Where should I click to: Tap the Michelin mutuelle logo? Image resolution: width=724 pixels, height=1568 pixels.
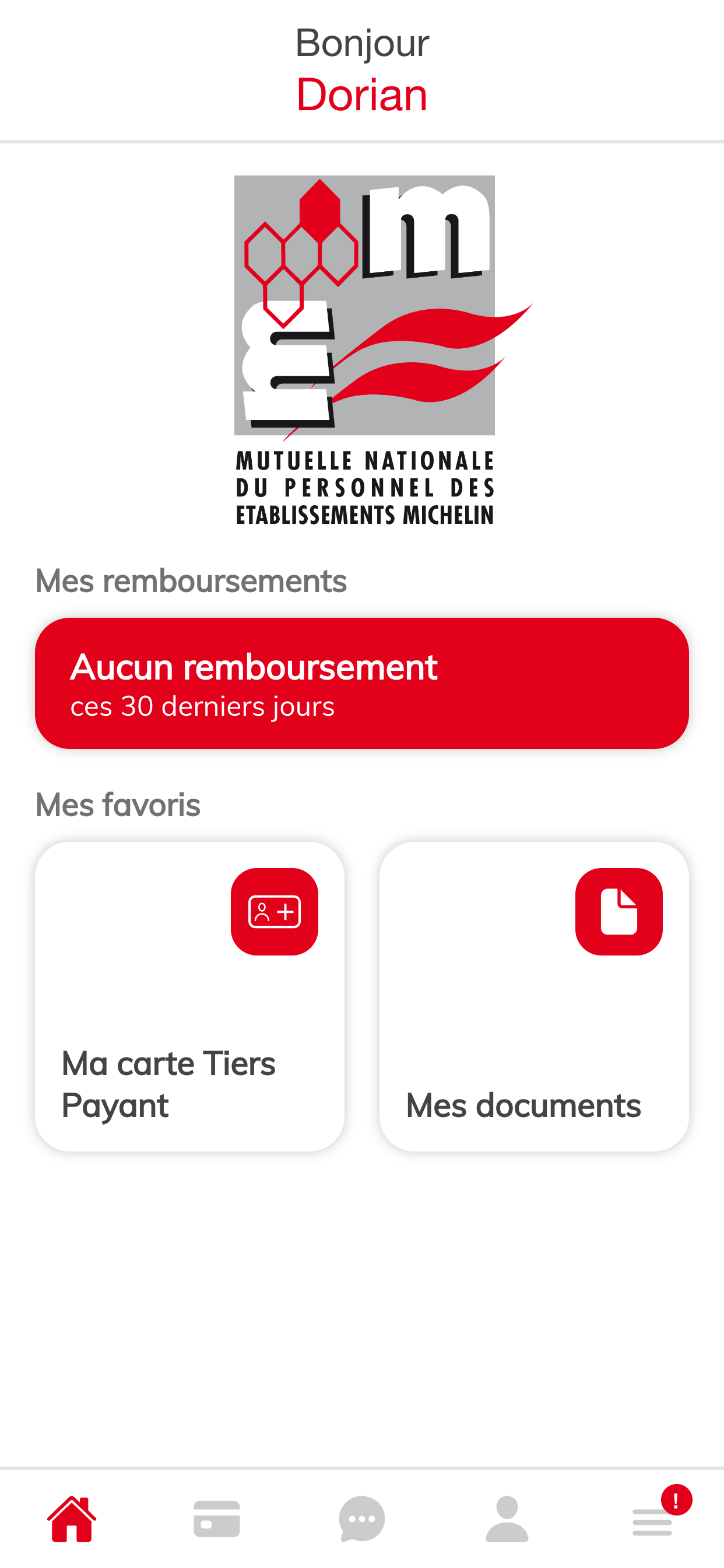click(x=363, y=347)
